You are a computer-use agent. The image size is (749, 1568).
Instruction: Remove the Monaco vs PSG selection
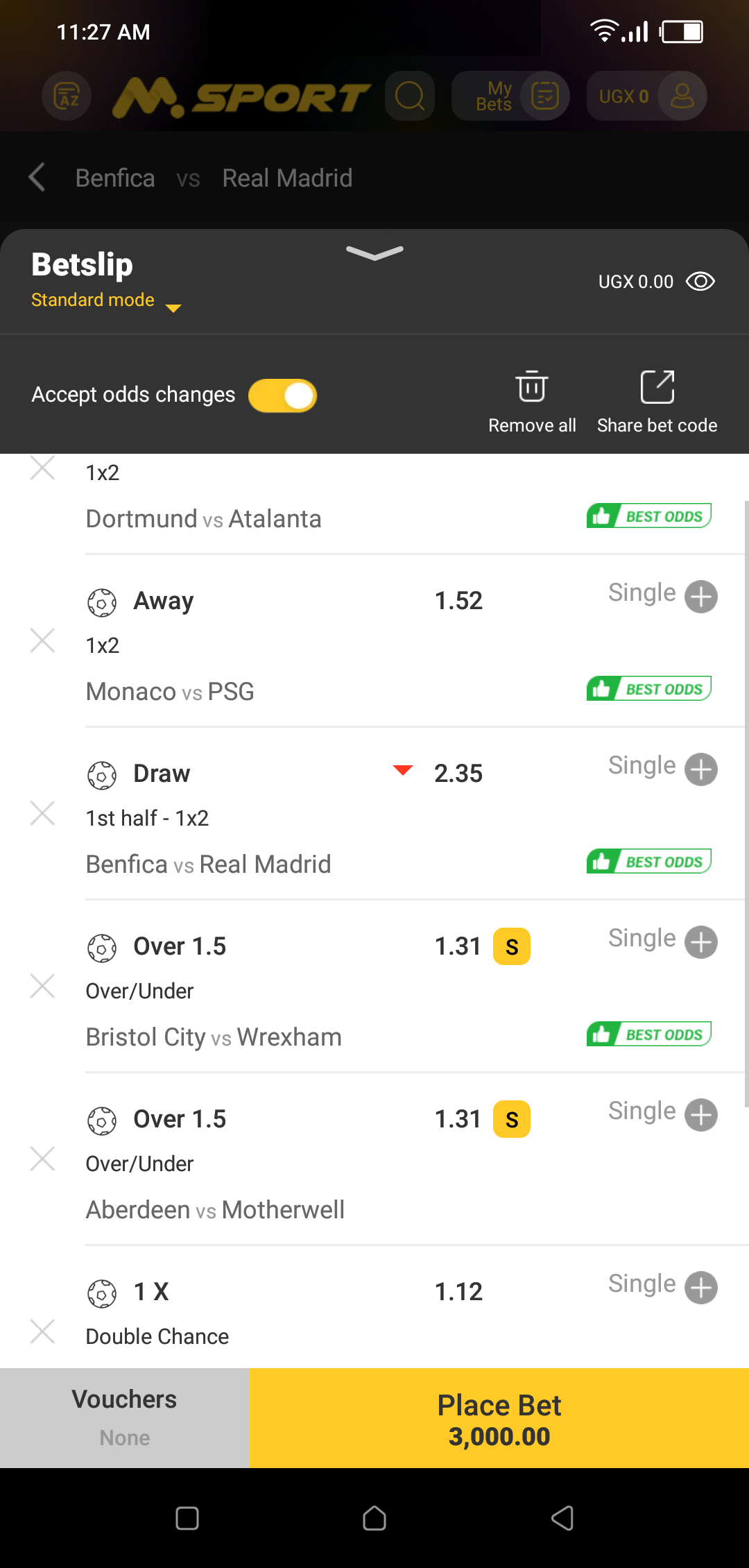tap(42, 640)
